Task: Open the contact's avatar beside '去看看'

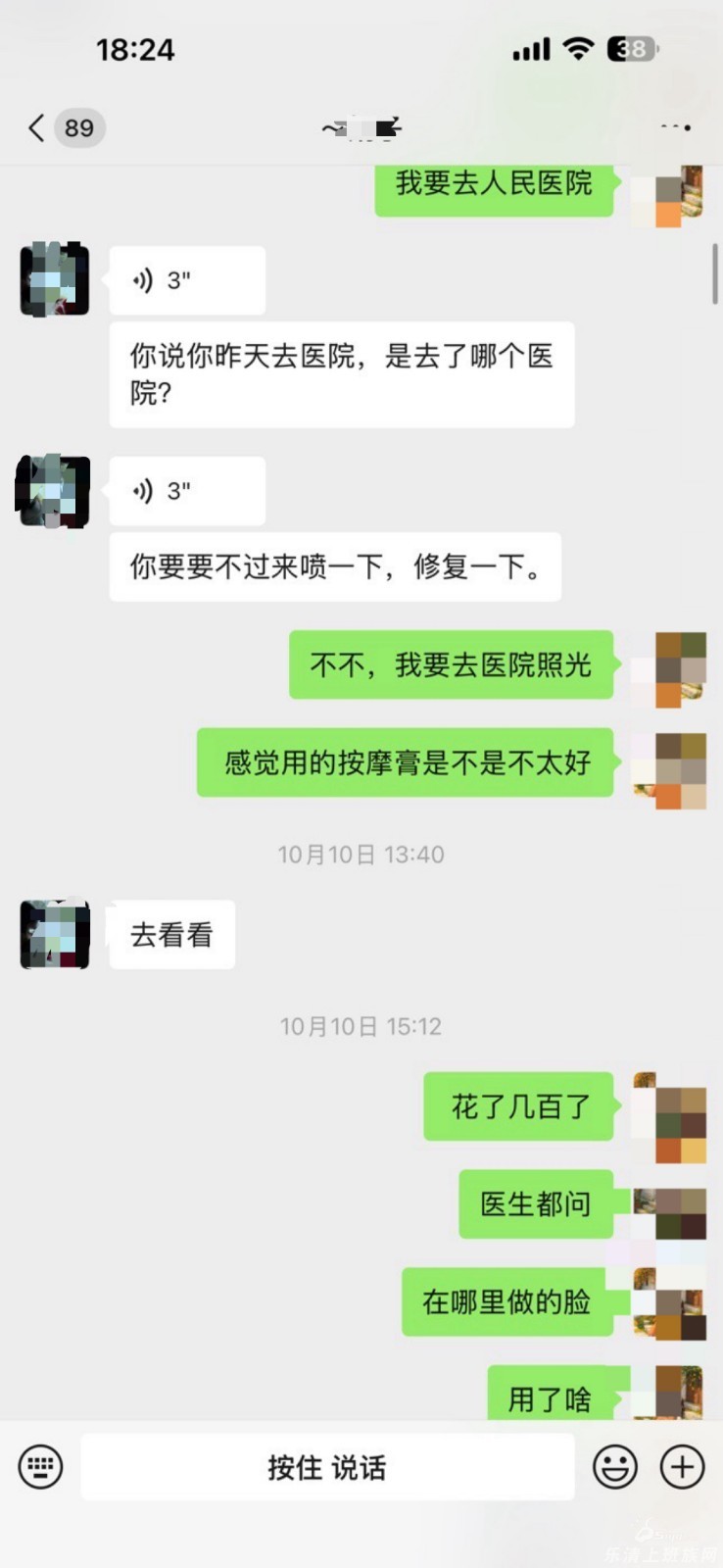Action: 55,935
